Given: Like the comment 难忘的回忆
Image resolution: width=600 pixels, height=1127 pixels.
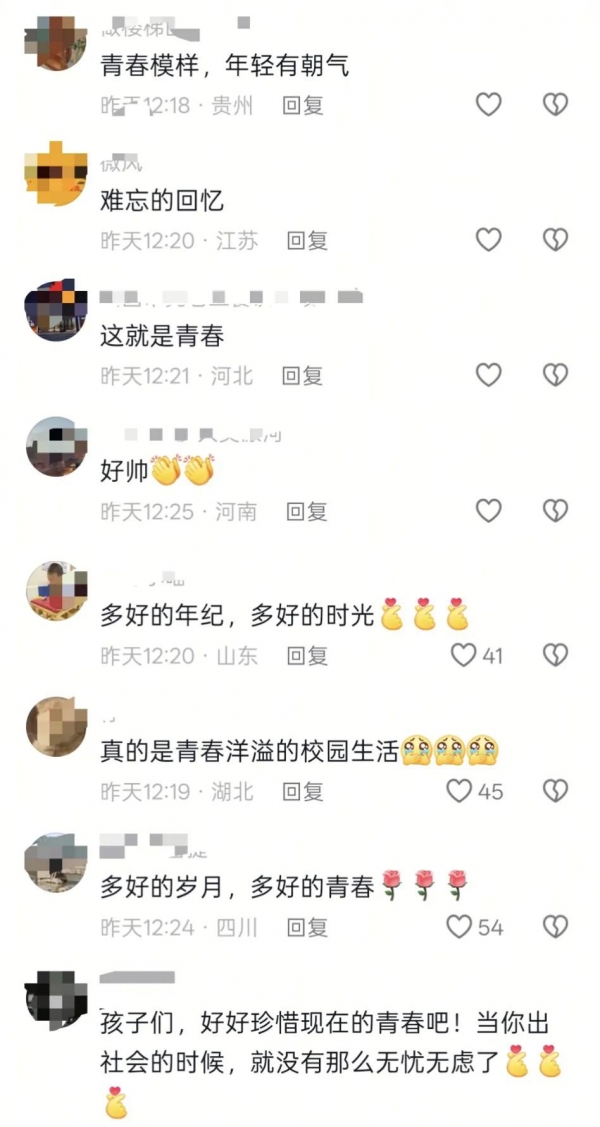Looking at the screenshot, I should point(488,240).
